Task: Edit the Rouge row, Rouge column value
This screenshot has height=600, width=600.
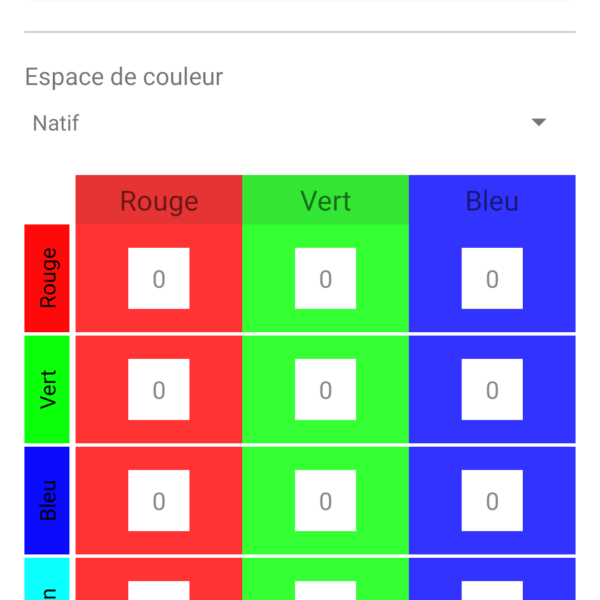Action: coord(159,279)
